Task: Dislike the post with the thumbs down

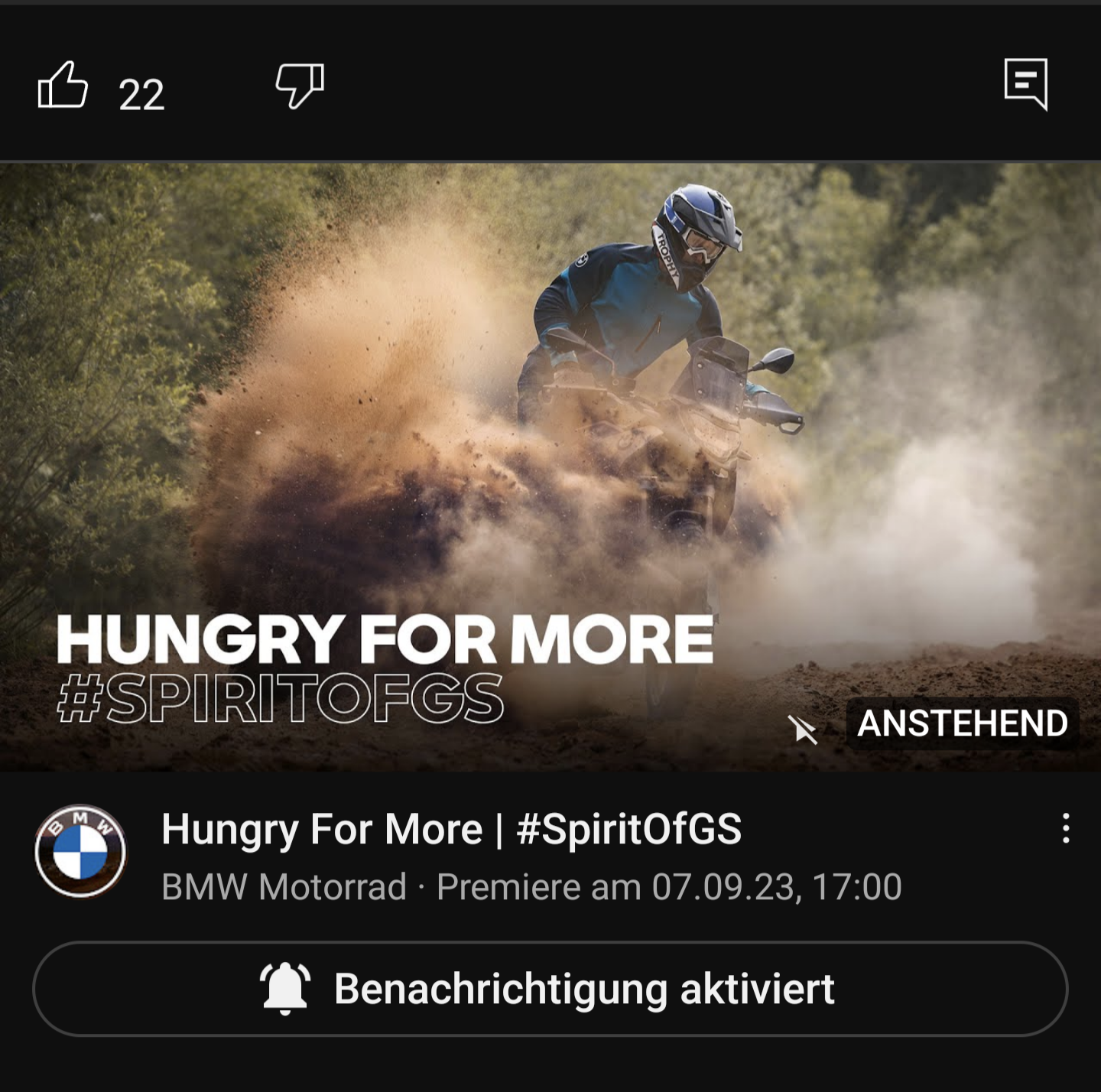Action: click(x=300, y=86)
